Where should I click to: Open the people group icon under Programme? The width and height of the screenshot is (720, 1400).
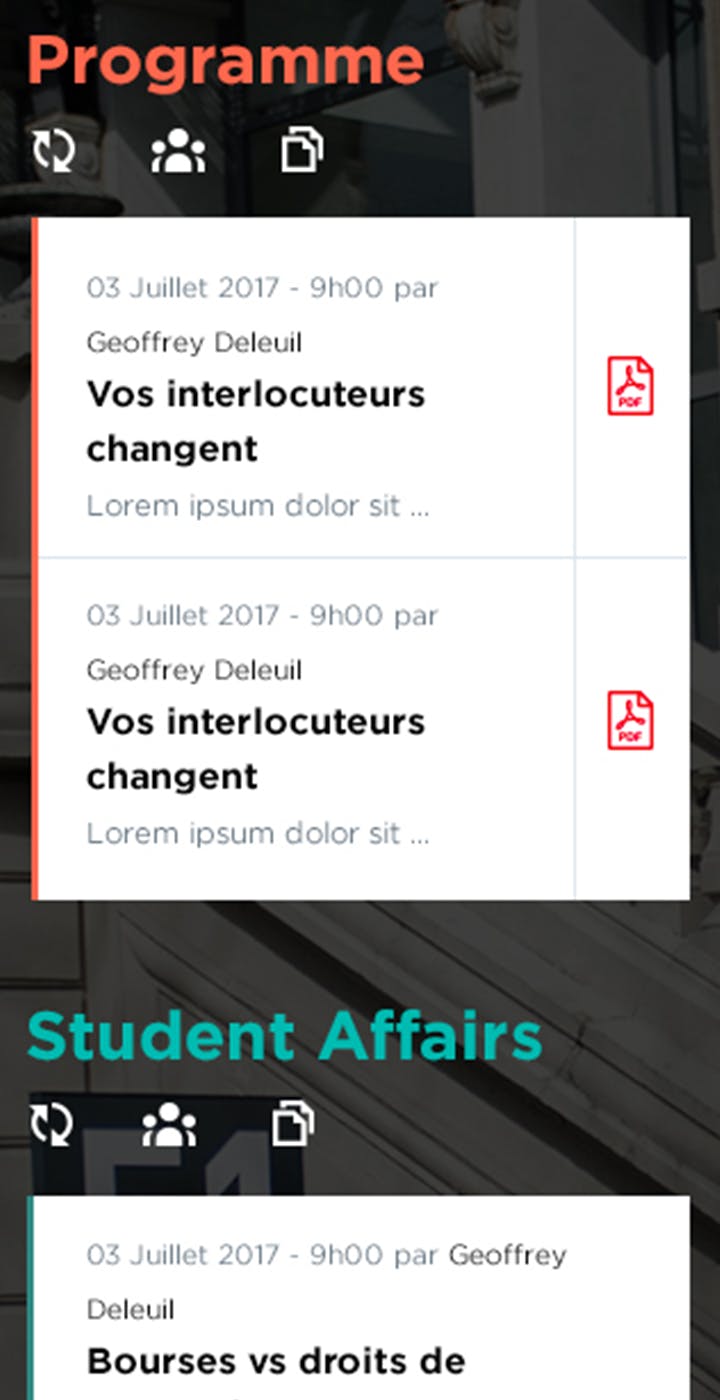178,152
